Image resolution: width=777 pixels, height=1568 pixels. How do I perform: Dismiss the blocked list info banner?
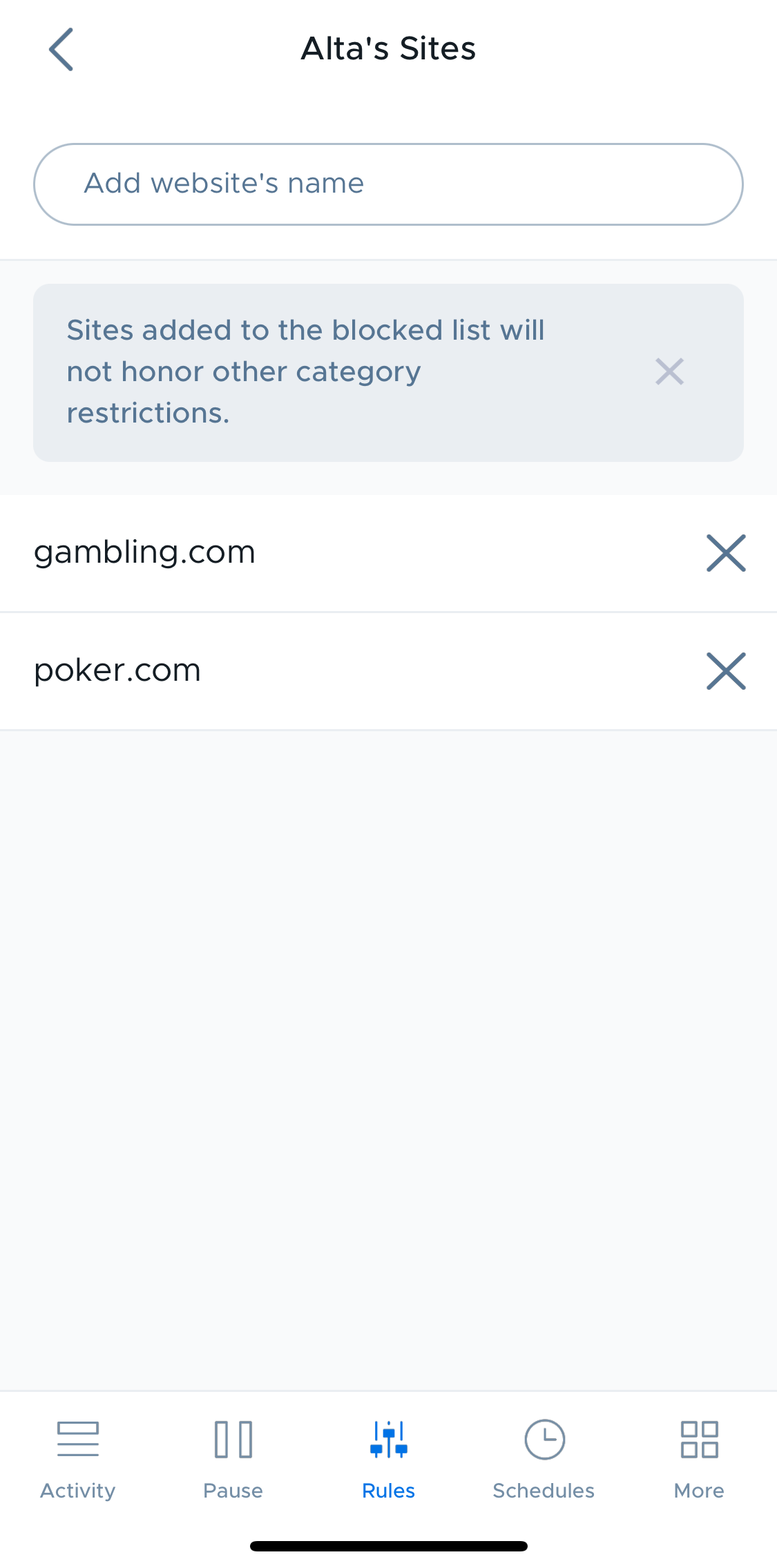pyautogui.click(x=669, y=371)
